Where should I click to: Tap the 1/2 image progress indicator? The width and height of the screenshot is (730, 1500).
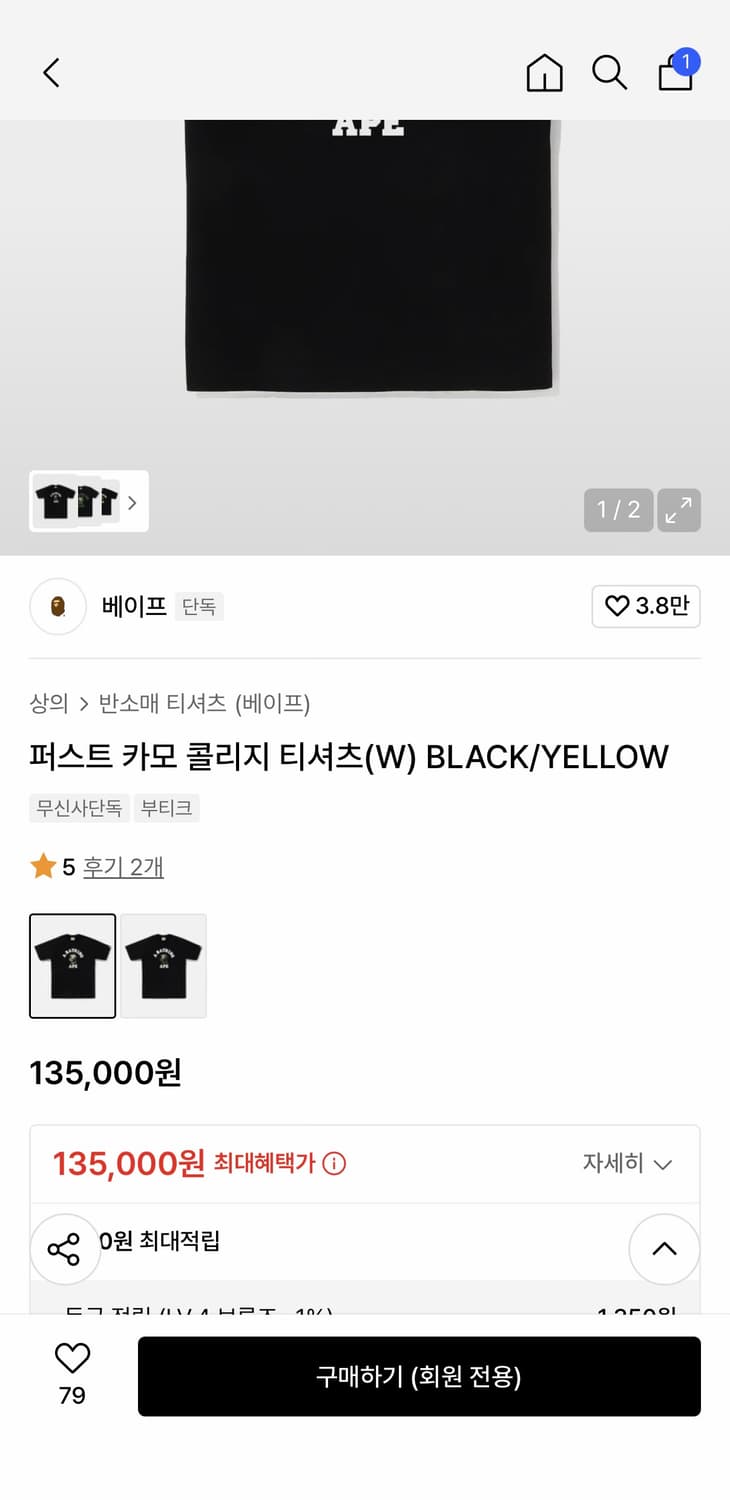pos(617,510)
